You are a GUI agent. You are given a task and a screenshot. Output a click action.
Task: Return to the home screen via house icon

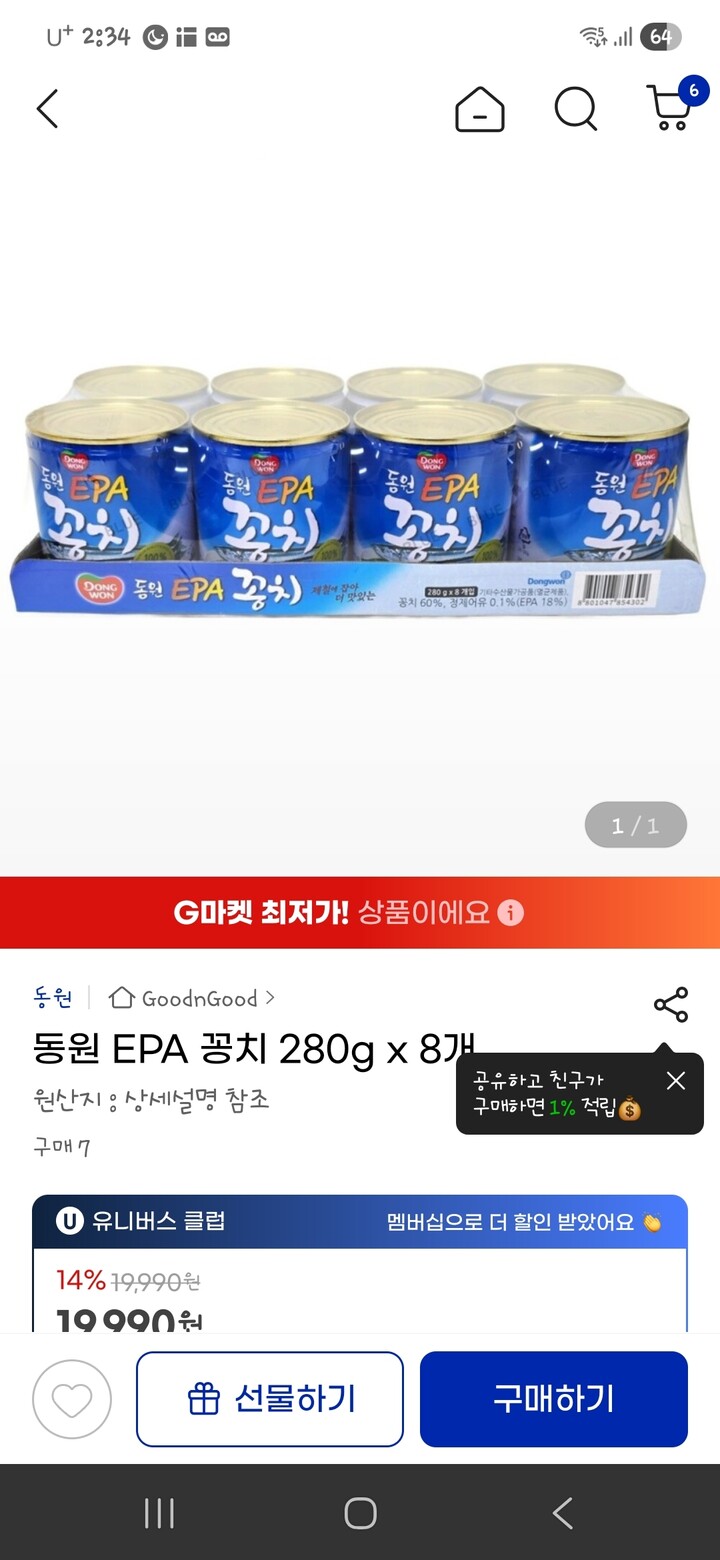pos(479,110)
